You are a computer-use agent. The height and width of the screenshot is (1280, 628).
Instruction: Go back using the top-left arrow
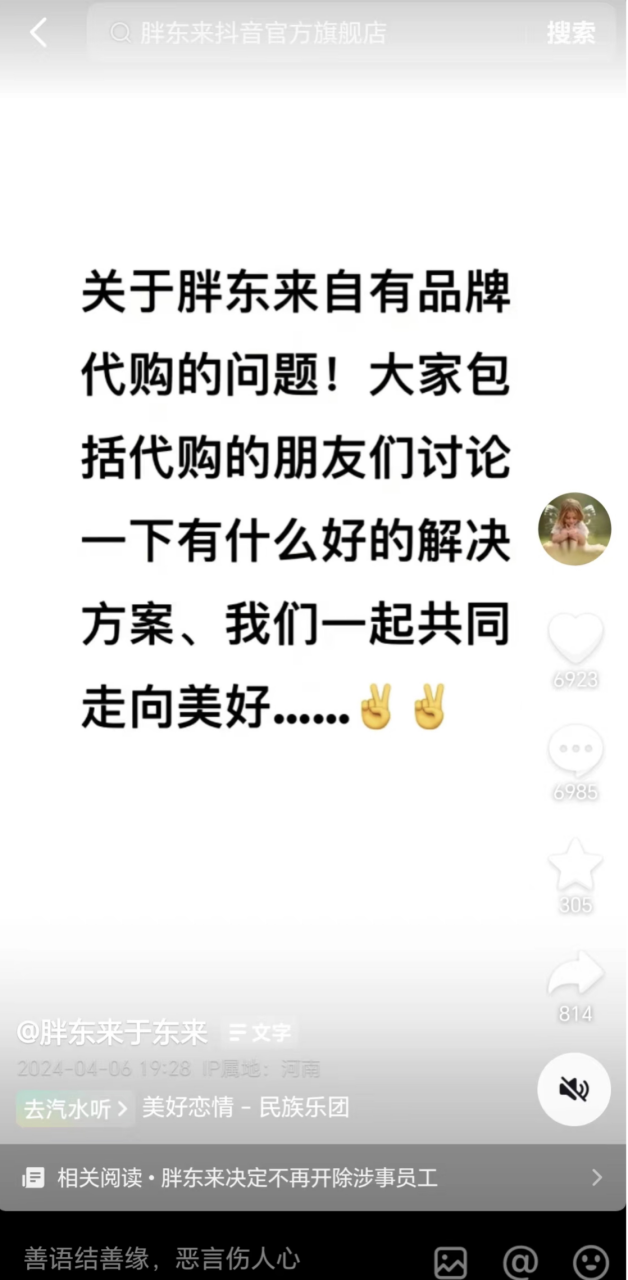[x=38, y=33]
